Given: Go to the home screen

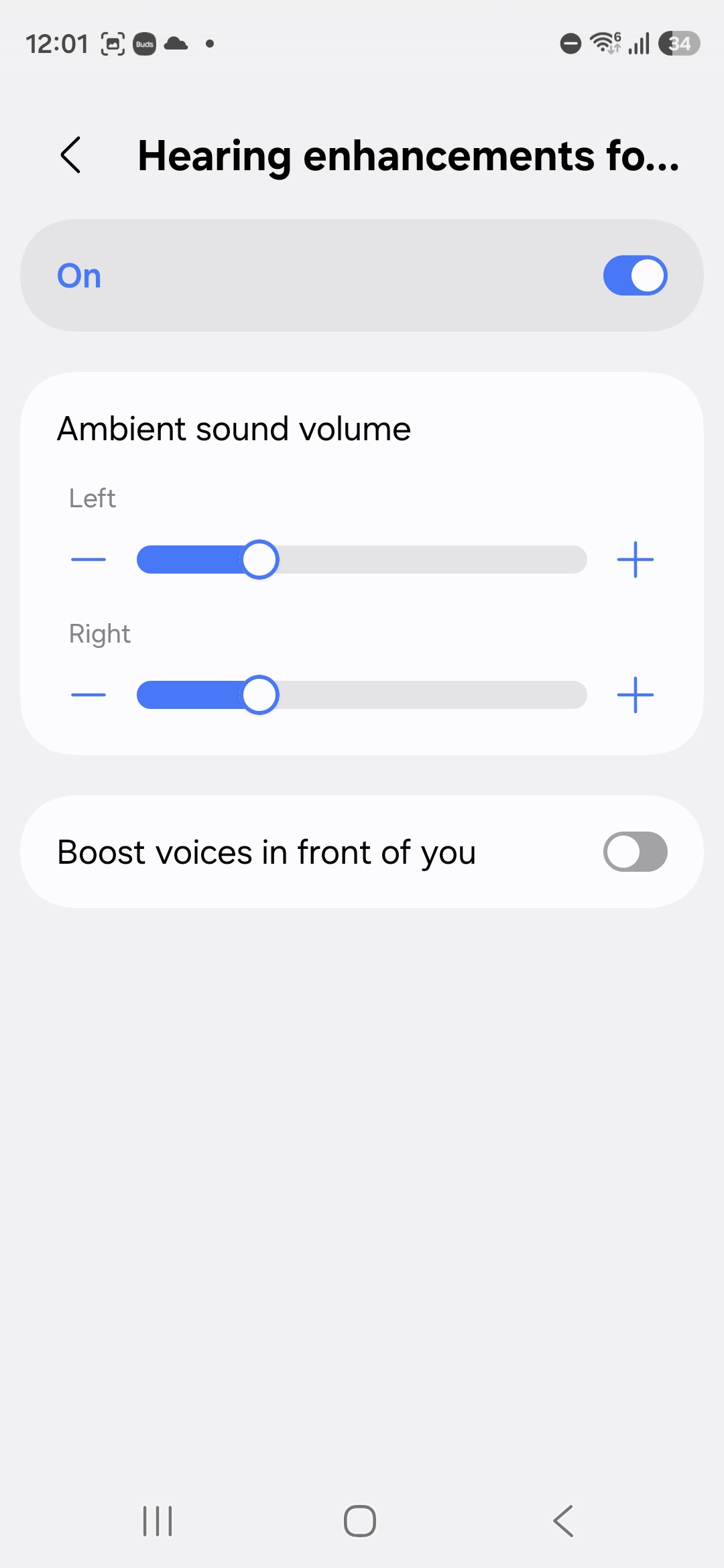Looking at the screenshot, I should pyautogui.click(x=360, y=1521).
